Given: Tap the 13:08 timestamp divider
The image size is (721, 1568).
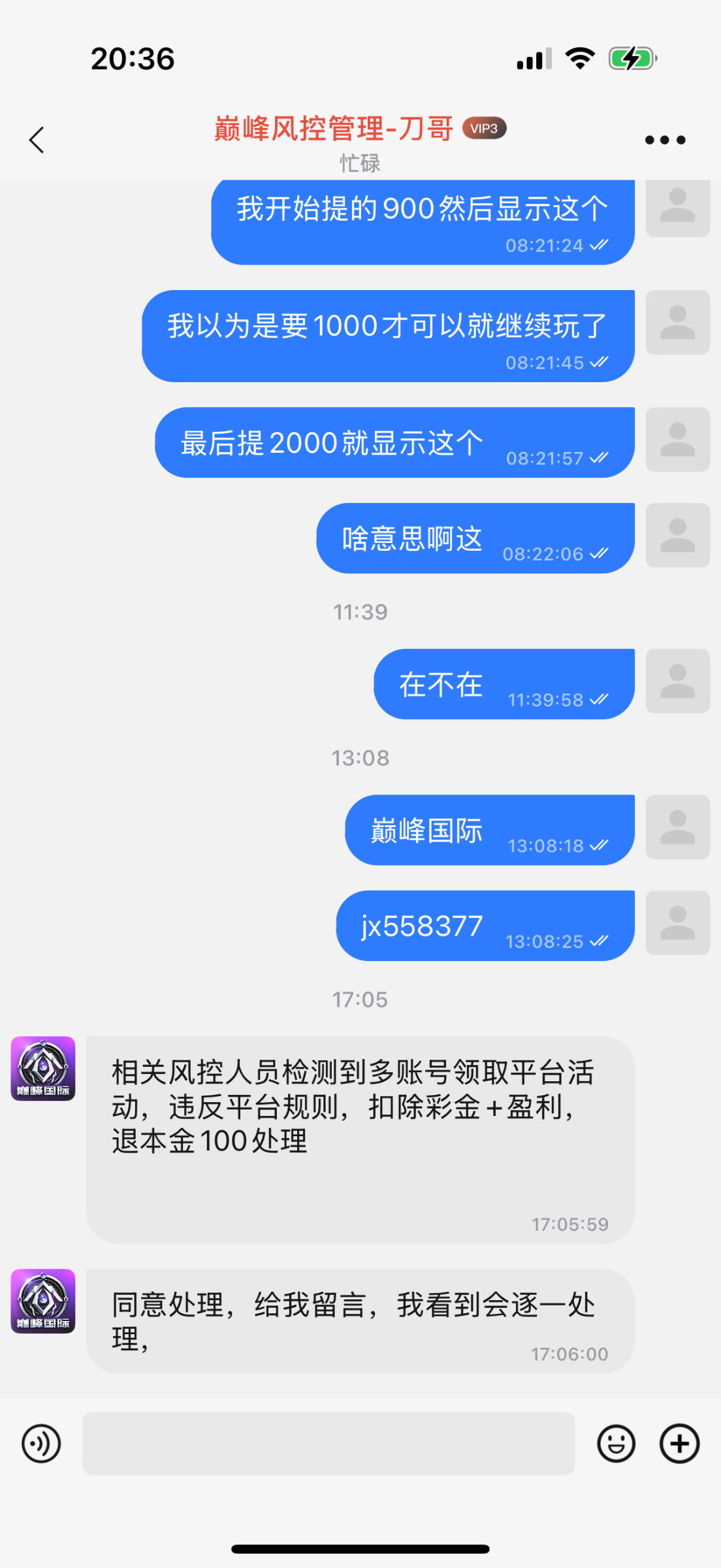Looking at the screenshot, I should click(360, 758).
